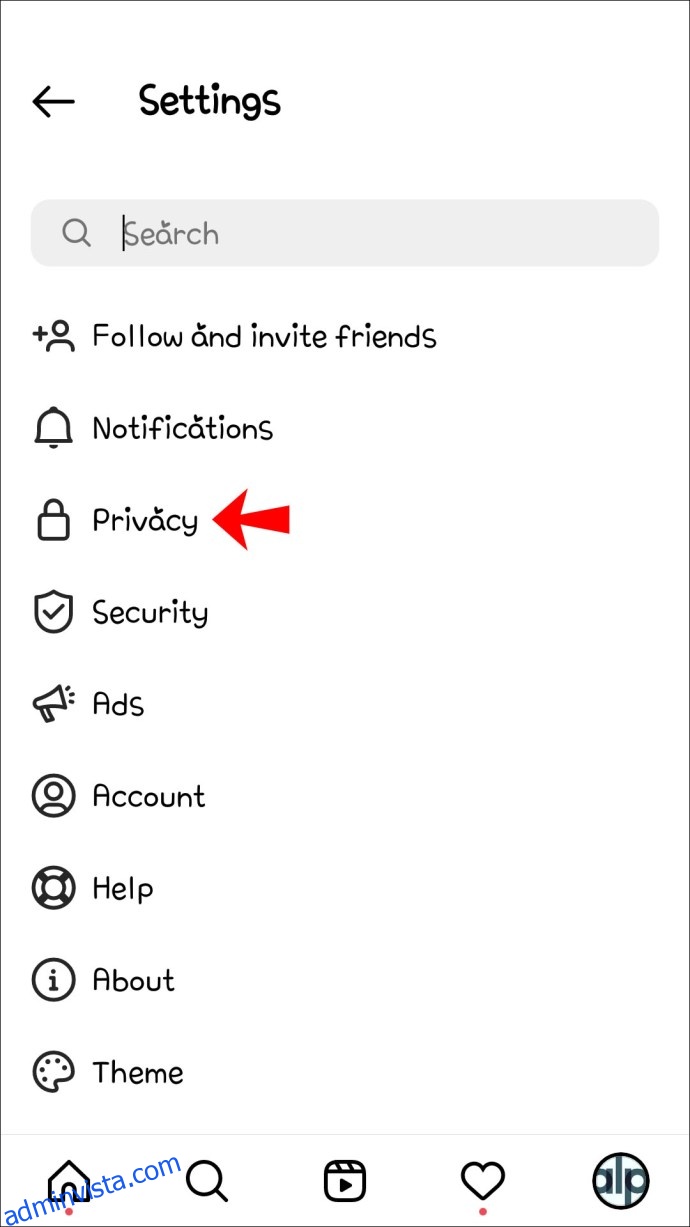
Task: Open the About page
Action: (345, 980)
